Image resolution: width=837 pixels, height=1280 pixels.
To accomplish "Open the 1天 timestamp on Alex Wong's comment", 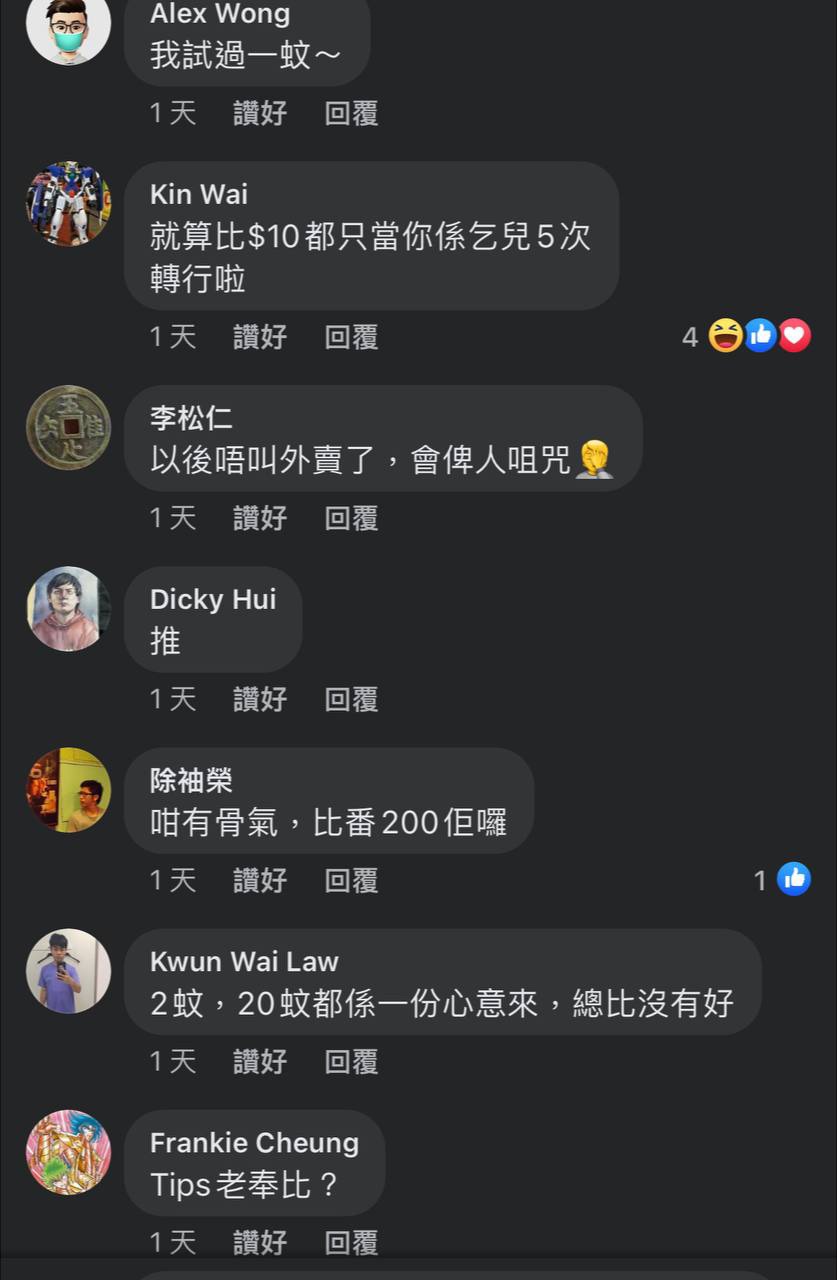I will coord(172,113).
